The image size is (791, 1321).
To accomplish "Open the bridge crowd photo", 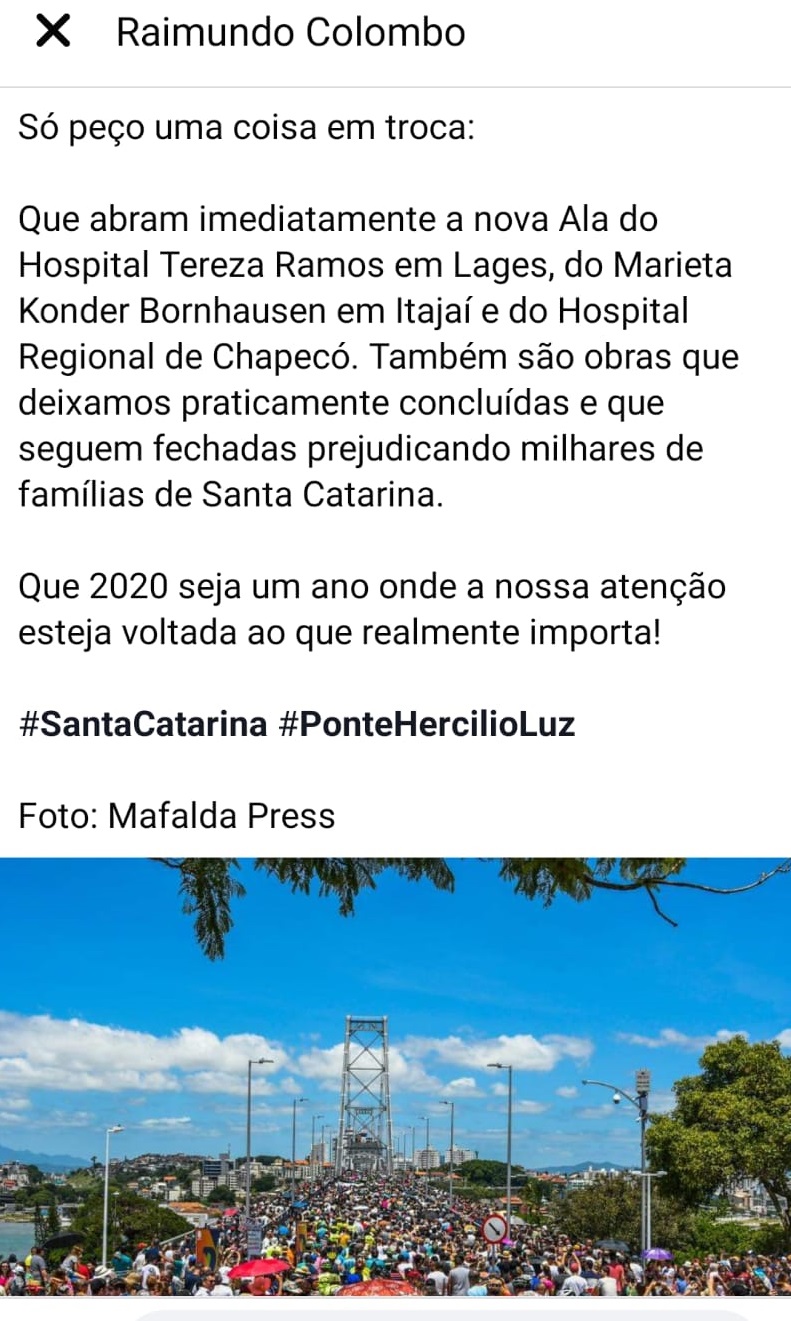I will (395, 1076).
